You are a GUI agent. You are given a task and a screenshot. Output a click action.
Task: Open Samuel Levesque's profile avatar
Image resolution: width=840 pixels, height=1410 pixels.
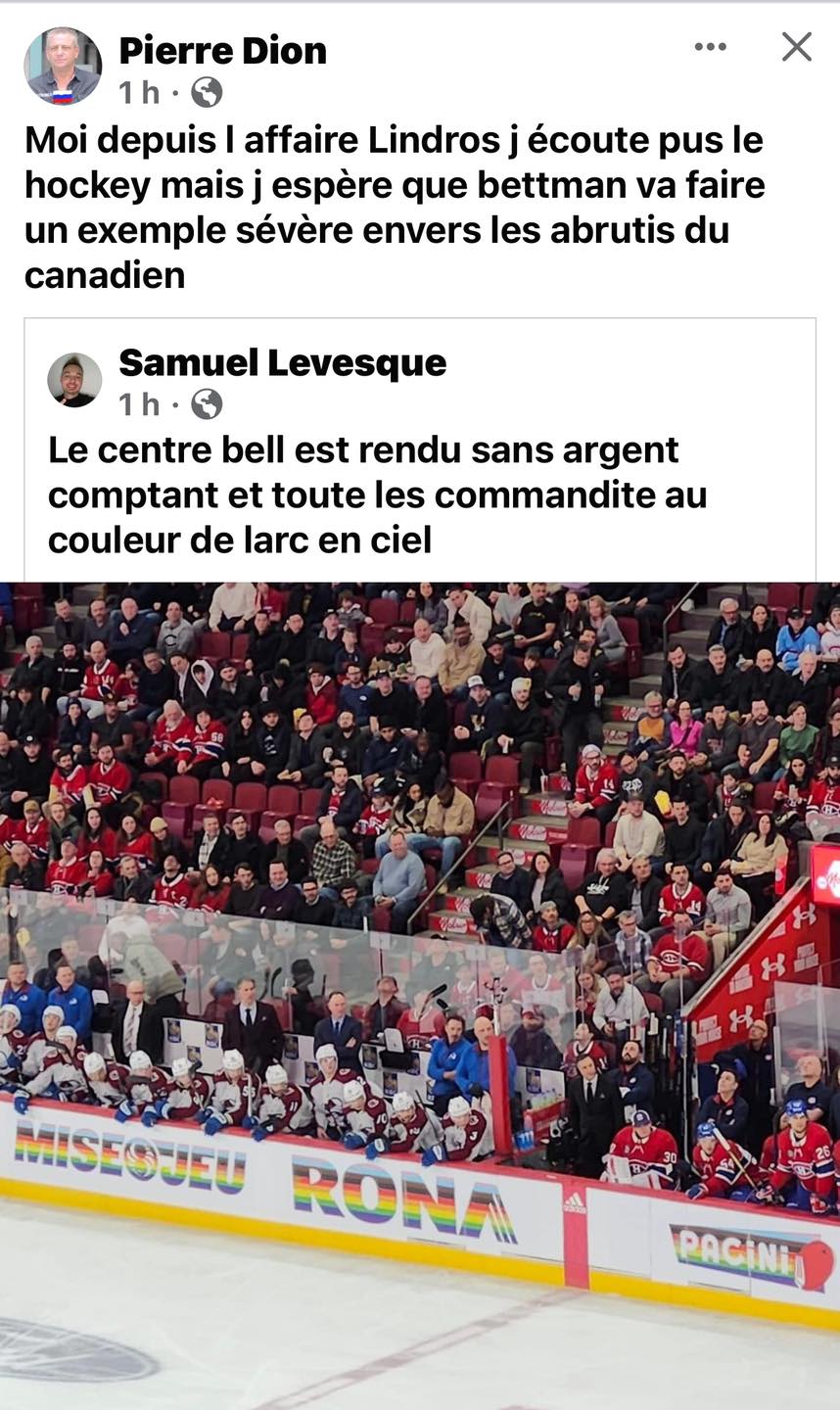74,380
